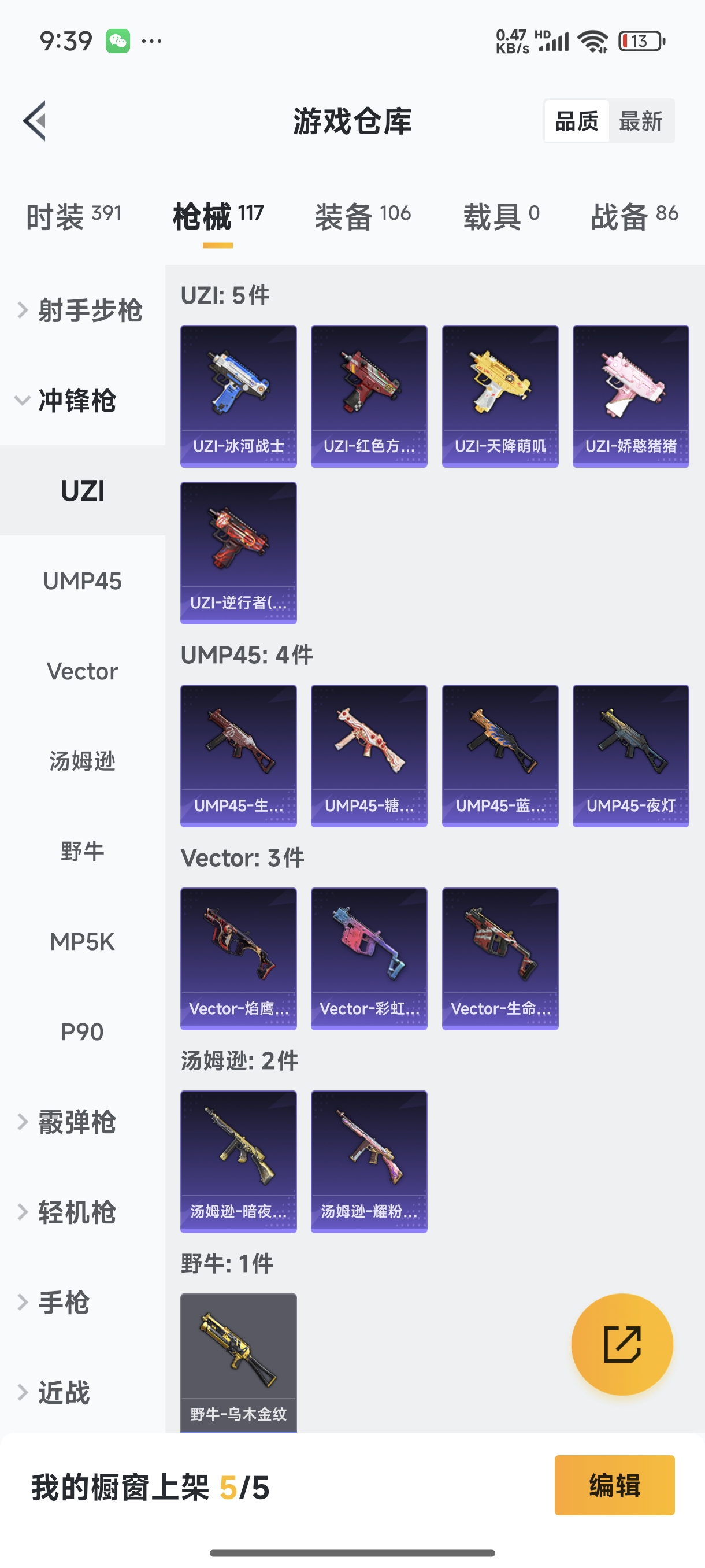The height and width of the screenshot is (1568, 705).
Task: Tap the orange share floating button
Action: pyautogui.click(x=622, y=1344)
